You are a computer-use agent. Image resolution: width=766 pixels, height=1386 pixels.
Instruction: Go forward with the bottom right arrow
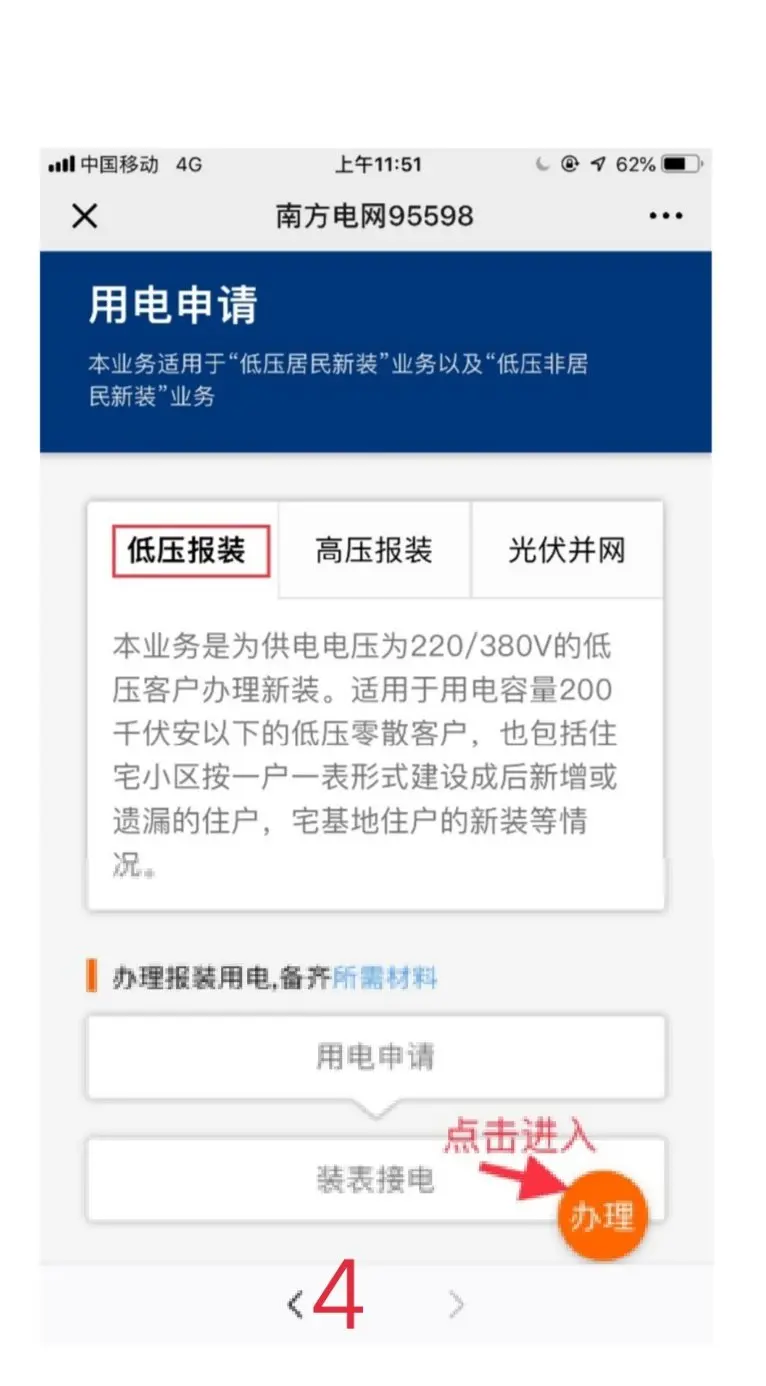tap(457, 1305)
